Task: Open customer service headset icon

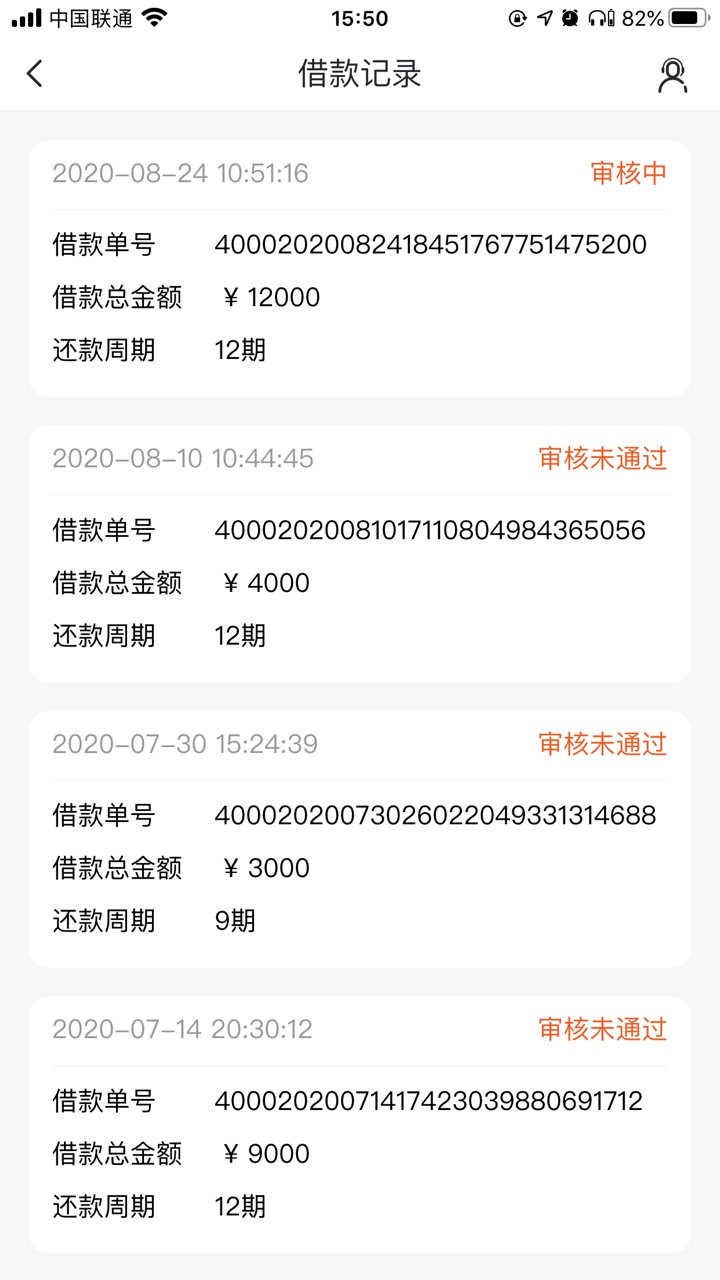Action: [x=673, y=75]
